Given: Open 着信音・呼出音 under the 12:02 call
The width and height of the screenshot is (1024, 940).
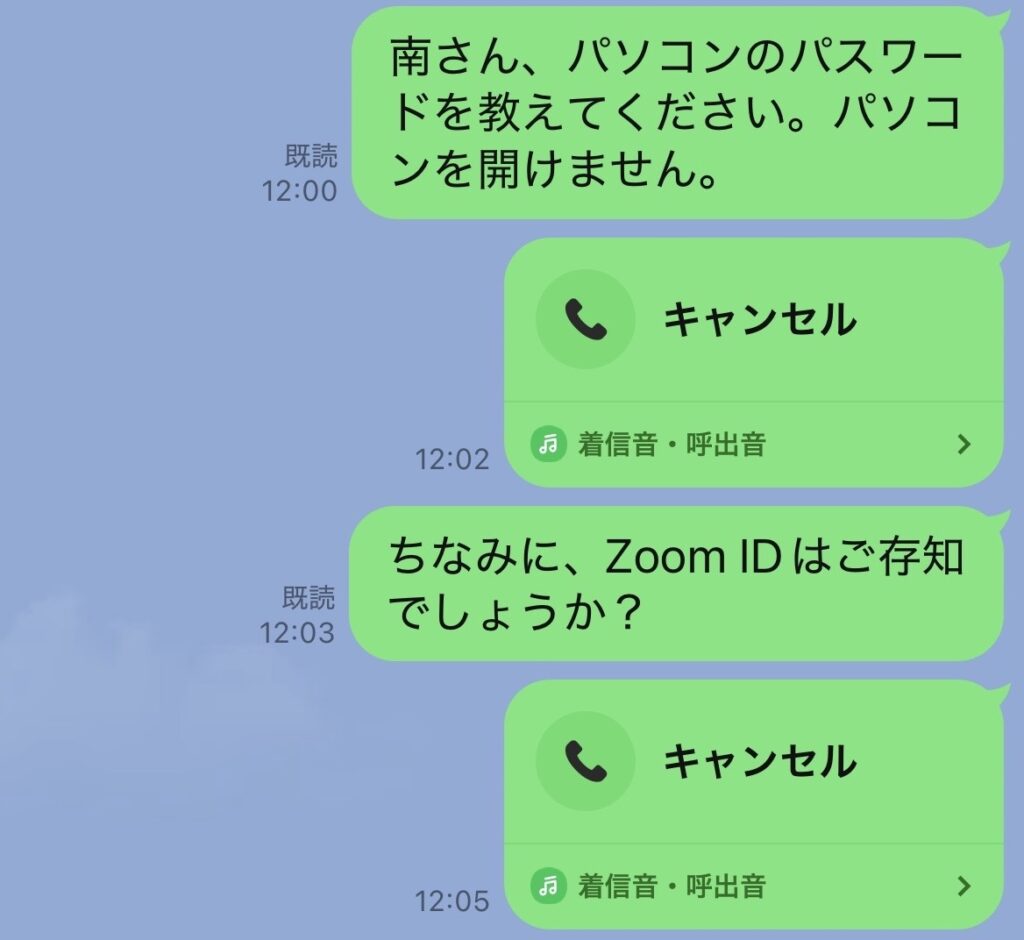Looking at the screenshot, I should pyautogui.click(x=752, y=444).
